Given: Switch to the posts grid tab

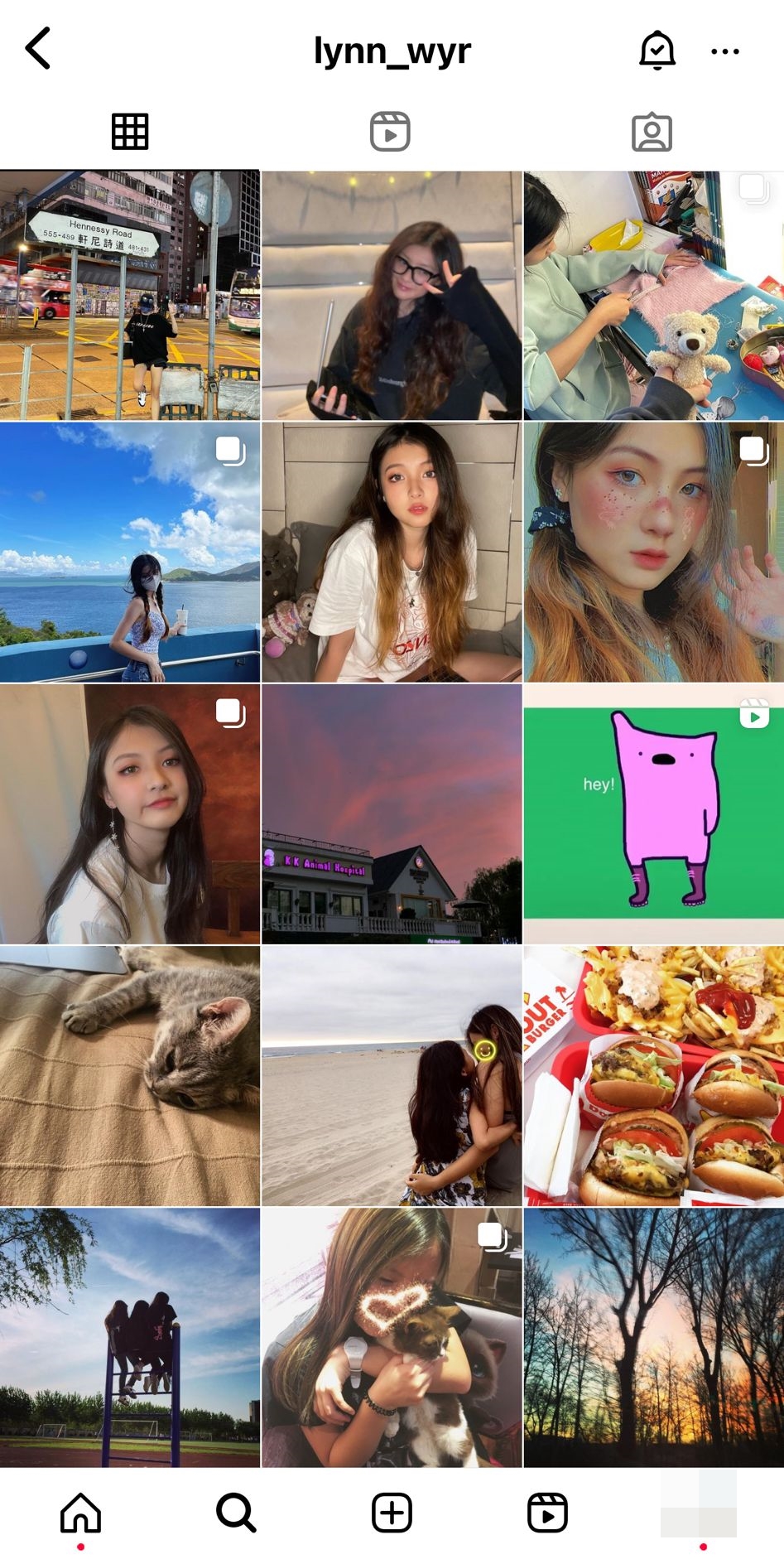Looking at the screenshot, I should 130,132.
